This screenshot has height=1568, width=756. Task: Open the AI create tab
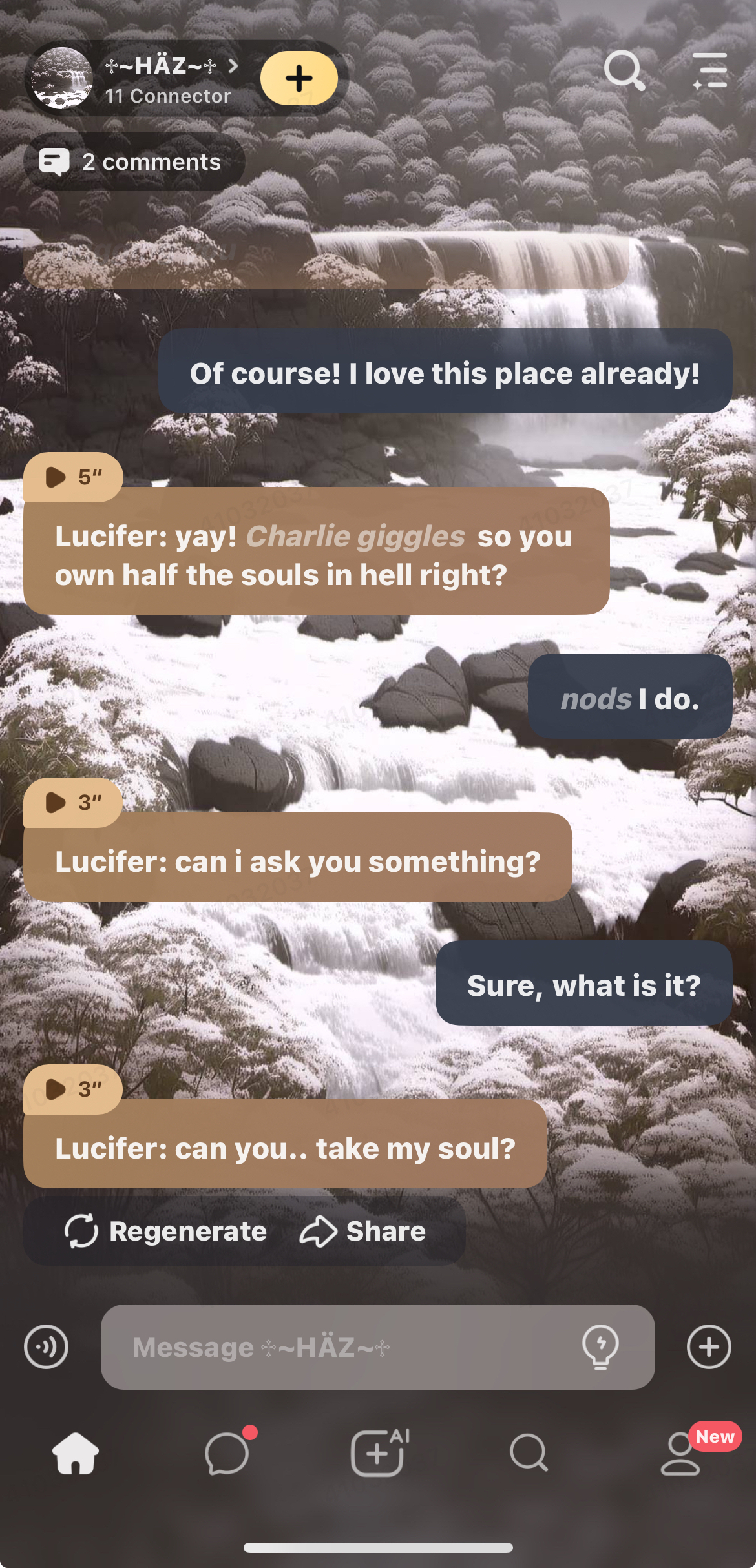(x=378, y=1453)
